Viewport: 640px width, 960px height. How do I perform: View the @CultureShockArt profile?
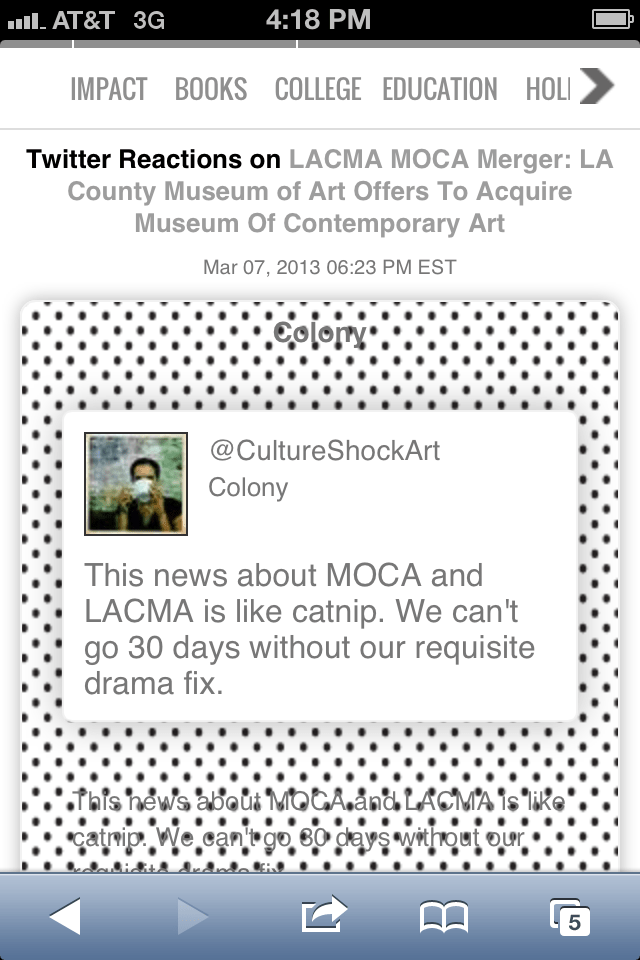pyautogui.click(x=324, y=450)
